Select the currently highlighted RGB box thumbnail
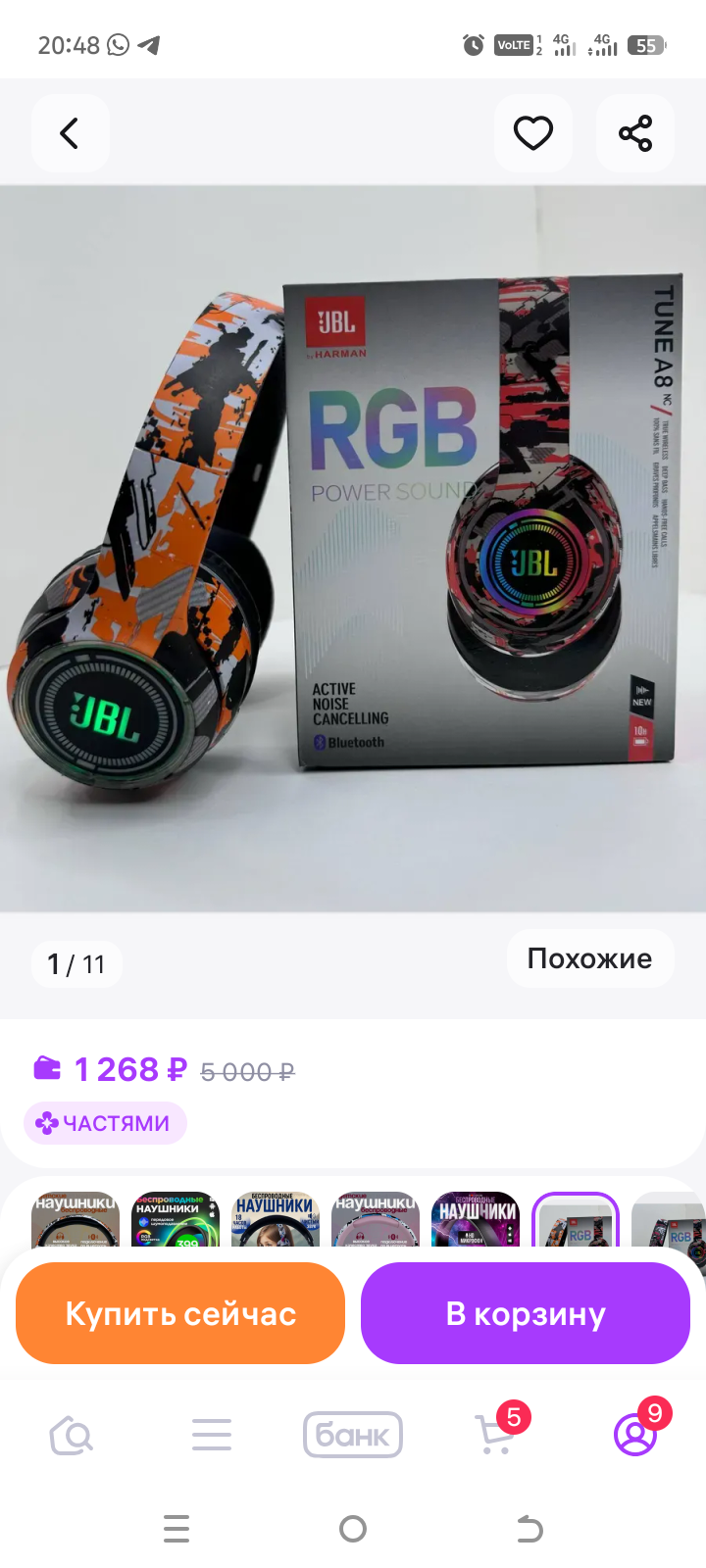Viewport: 706px width, 1568px height. point(575,1220)
